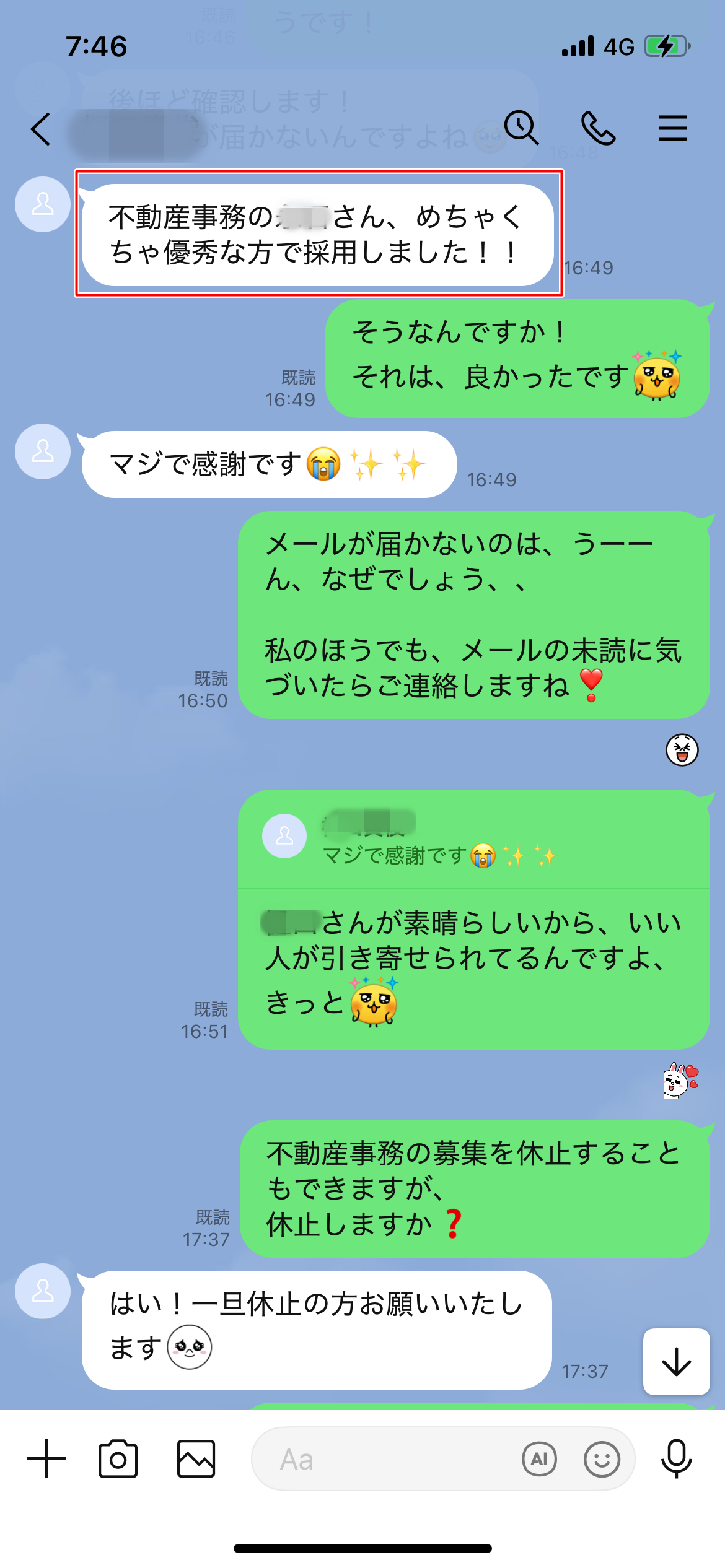Start a voice call
725x1568 pixels.
coord(598,128)
